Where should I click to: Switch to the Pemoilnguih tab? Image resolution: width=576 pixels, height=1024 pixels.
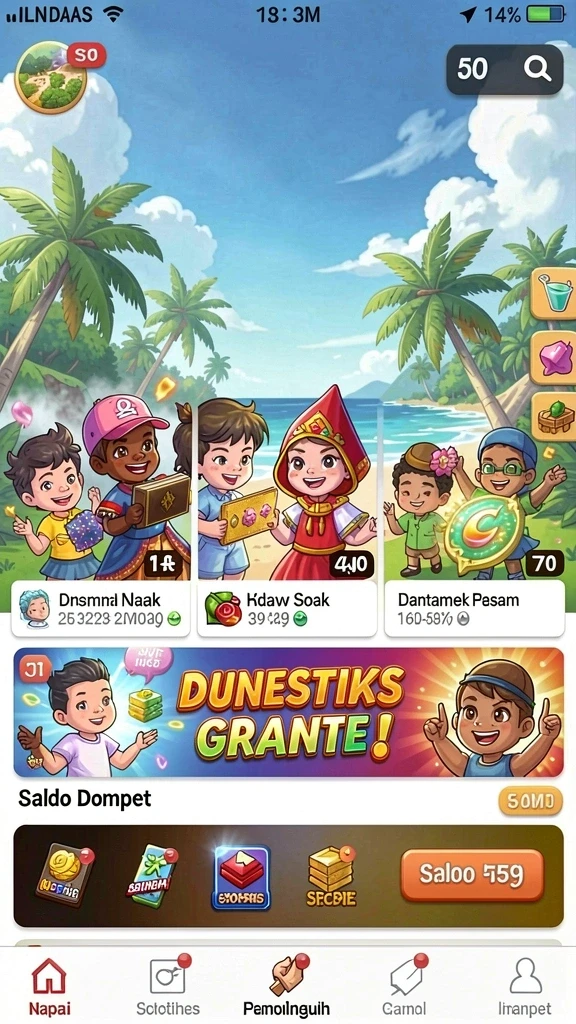[x=287, y=987]
